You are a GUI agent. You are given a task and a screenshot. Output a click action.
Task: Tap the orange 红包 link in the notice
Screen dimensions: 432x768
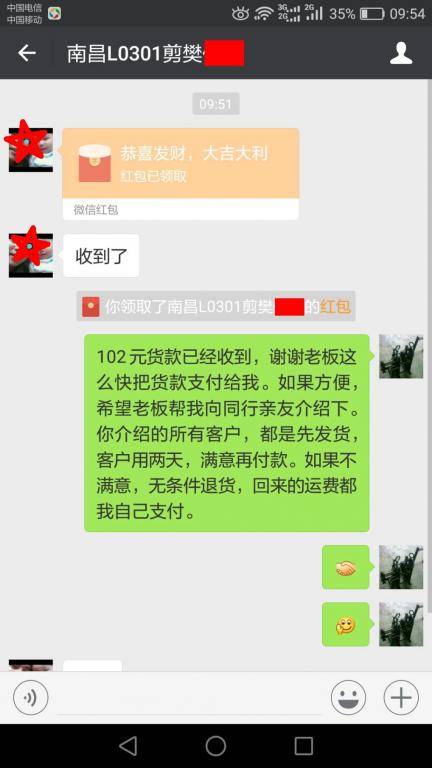[x=336, y=307]
